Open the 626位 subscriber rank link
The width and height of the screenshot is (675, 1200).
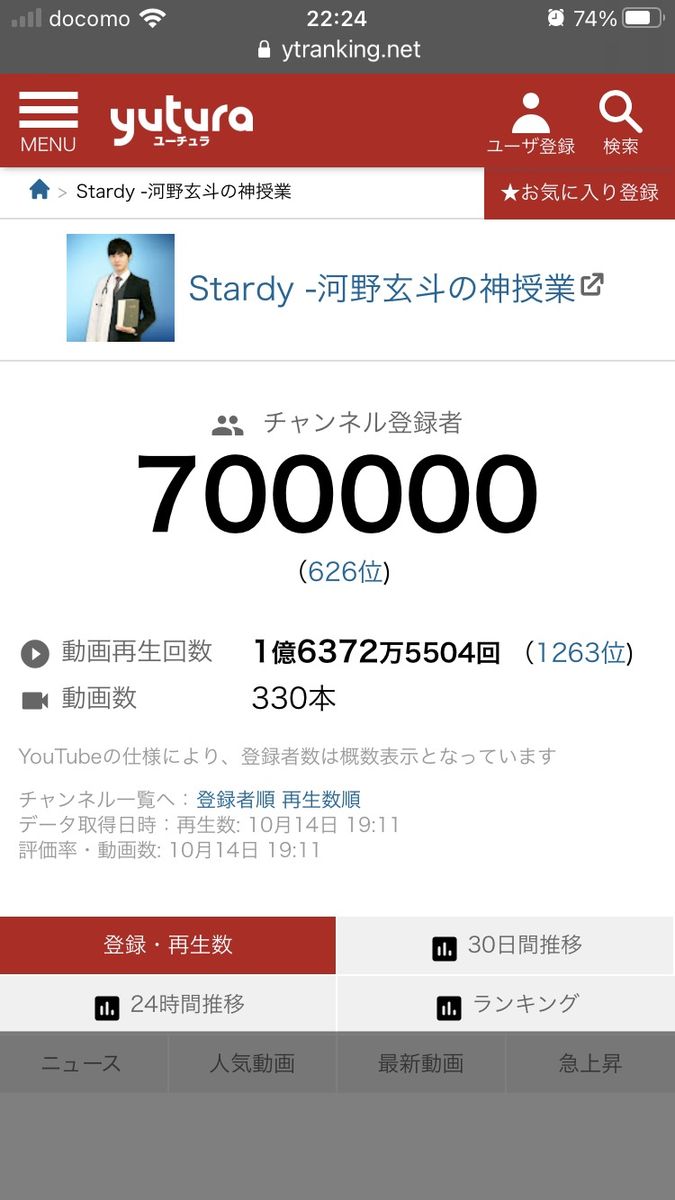pyautogui.click(x=344, y=571)
